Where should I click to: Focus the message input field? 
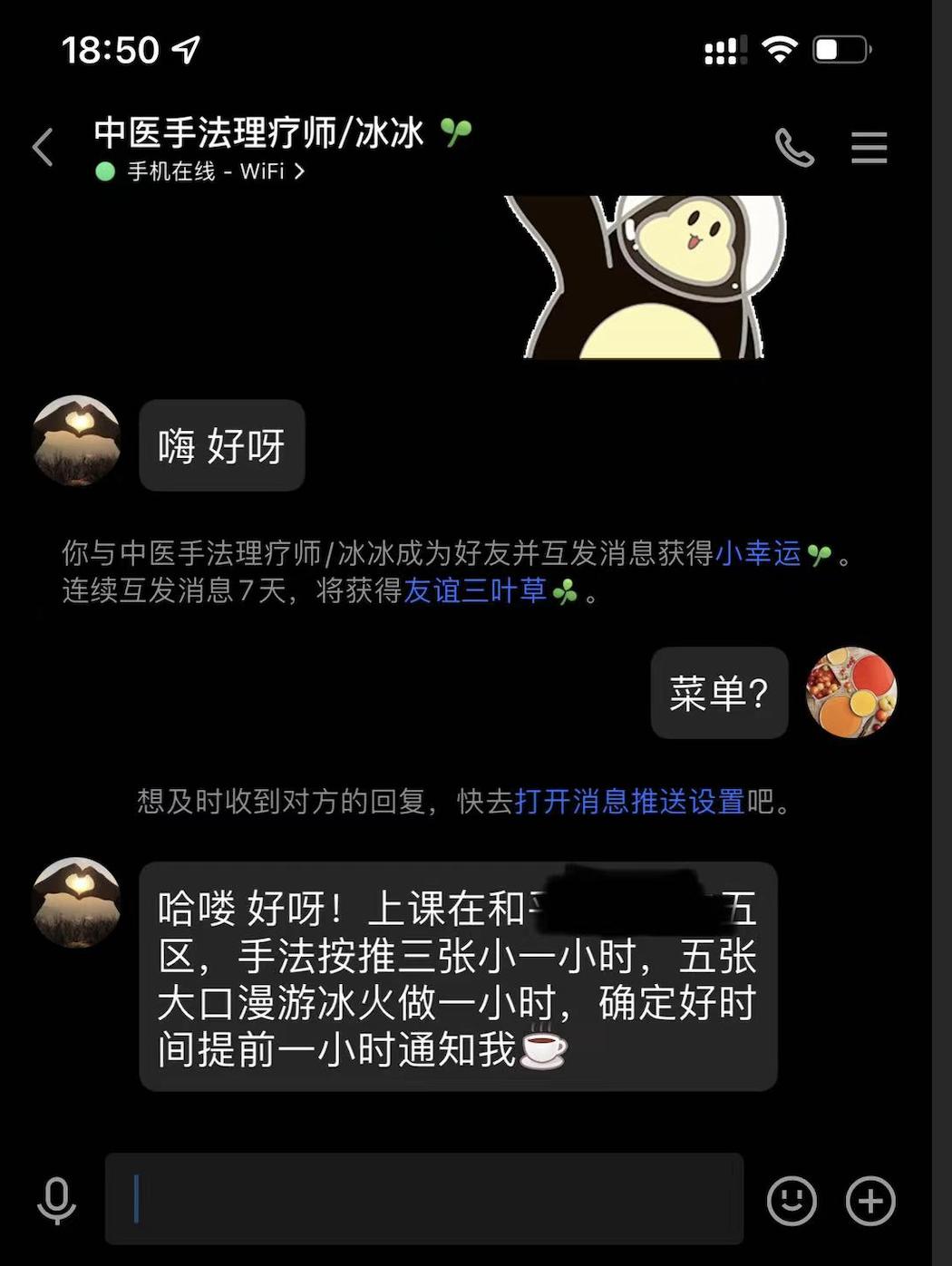(x=423, y=1199)
